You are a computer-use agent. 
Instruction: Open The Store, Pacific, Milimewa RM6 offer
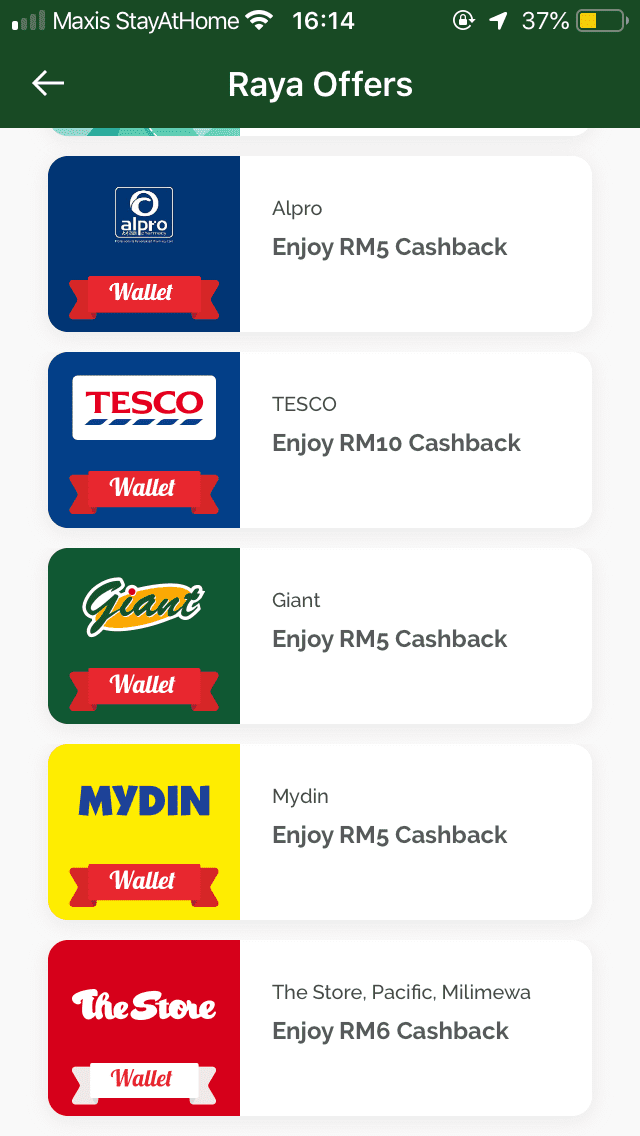320,1028
